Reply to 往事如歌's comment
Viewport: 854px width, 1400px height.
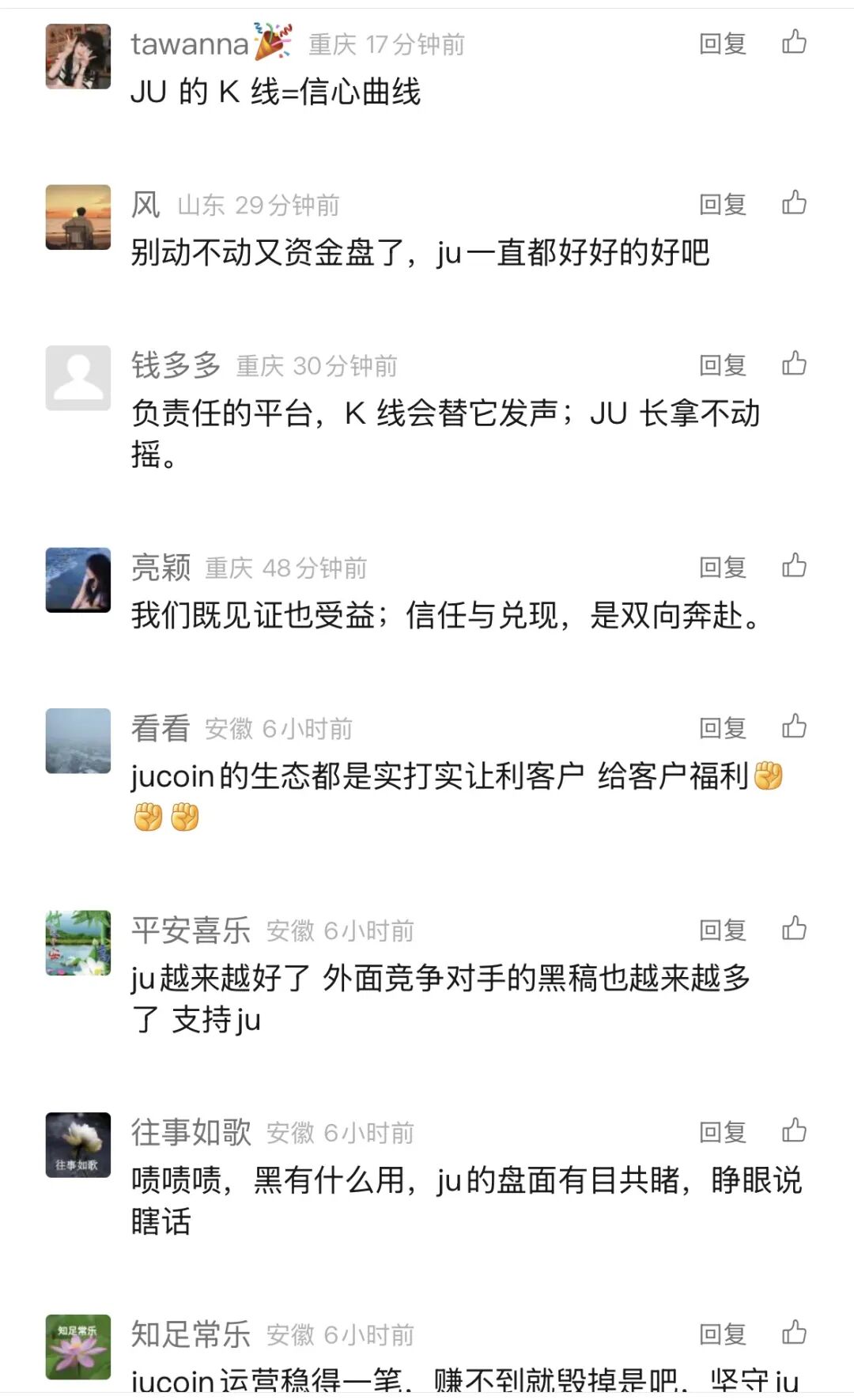tap(723, 1133)
